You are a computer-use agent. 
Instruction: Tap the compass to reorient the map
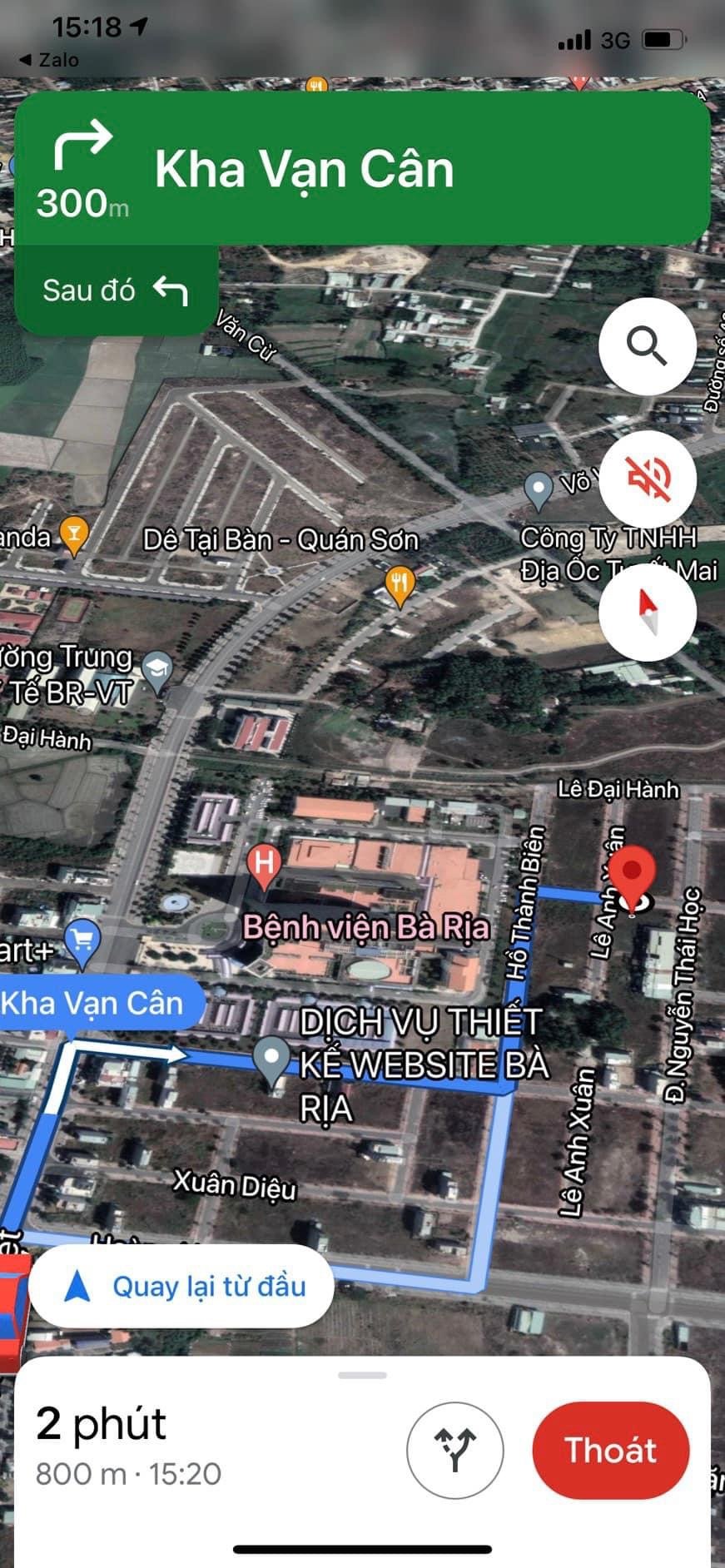tap(648, 612)
